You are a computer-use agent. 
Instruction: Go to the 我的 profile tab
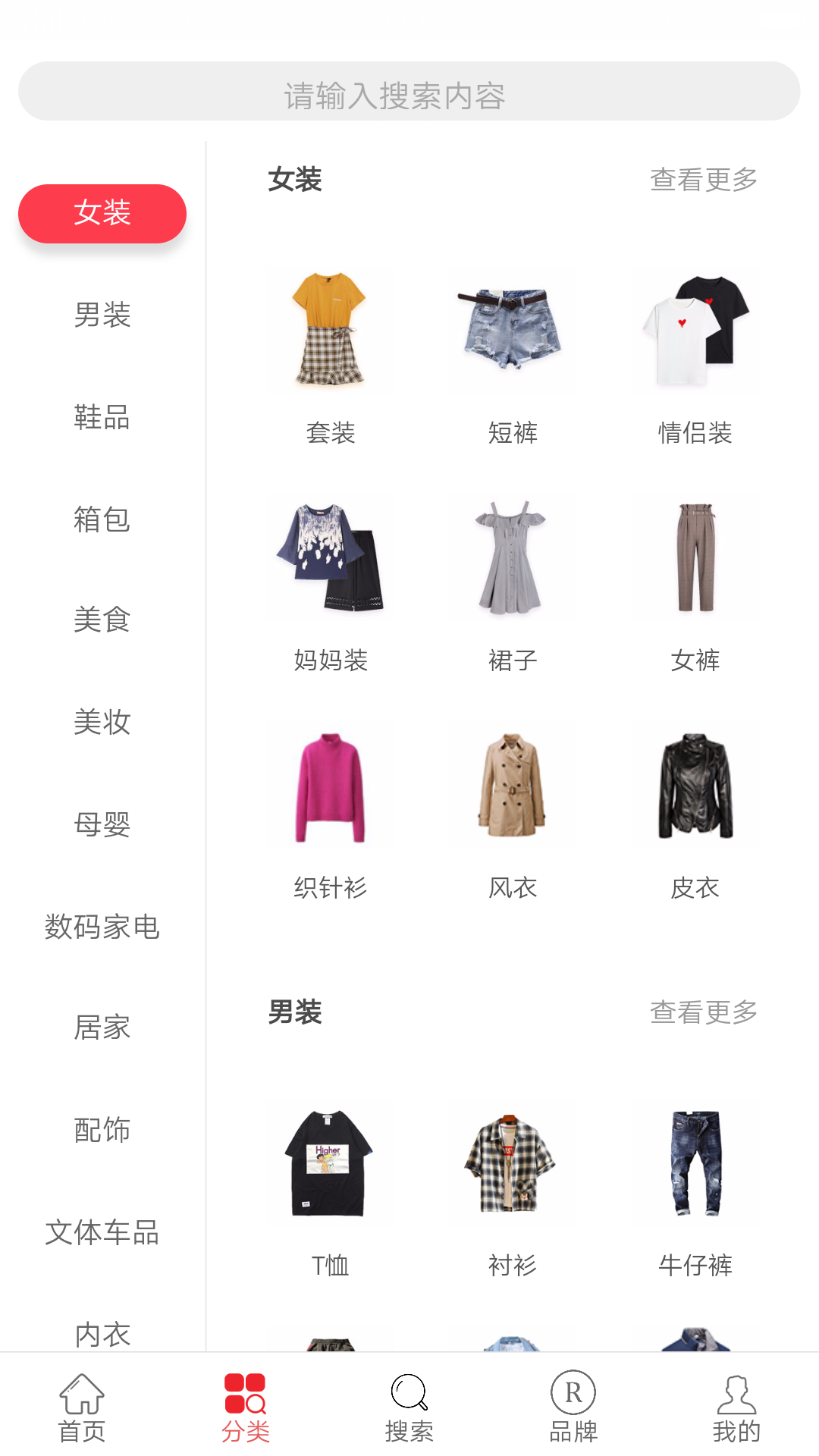736,1407
